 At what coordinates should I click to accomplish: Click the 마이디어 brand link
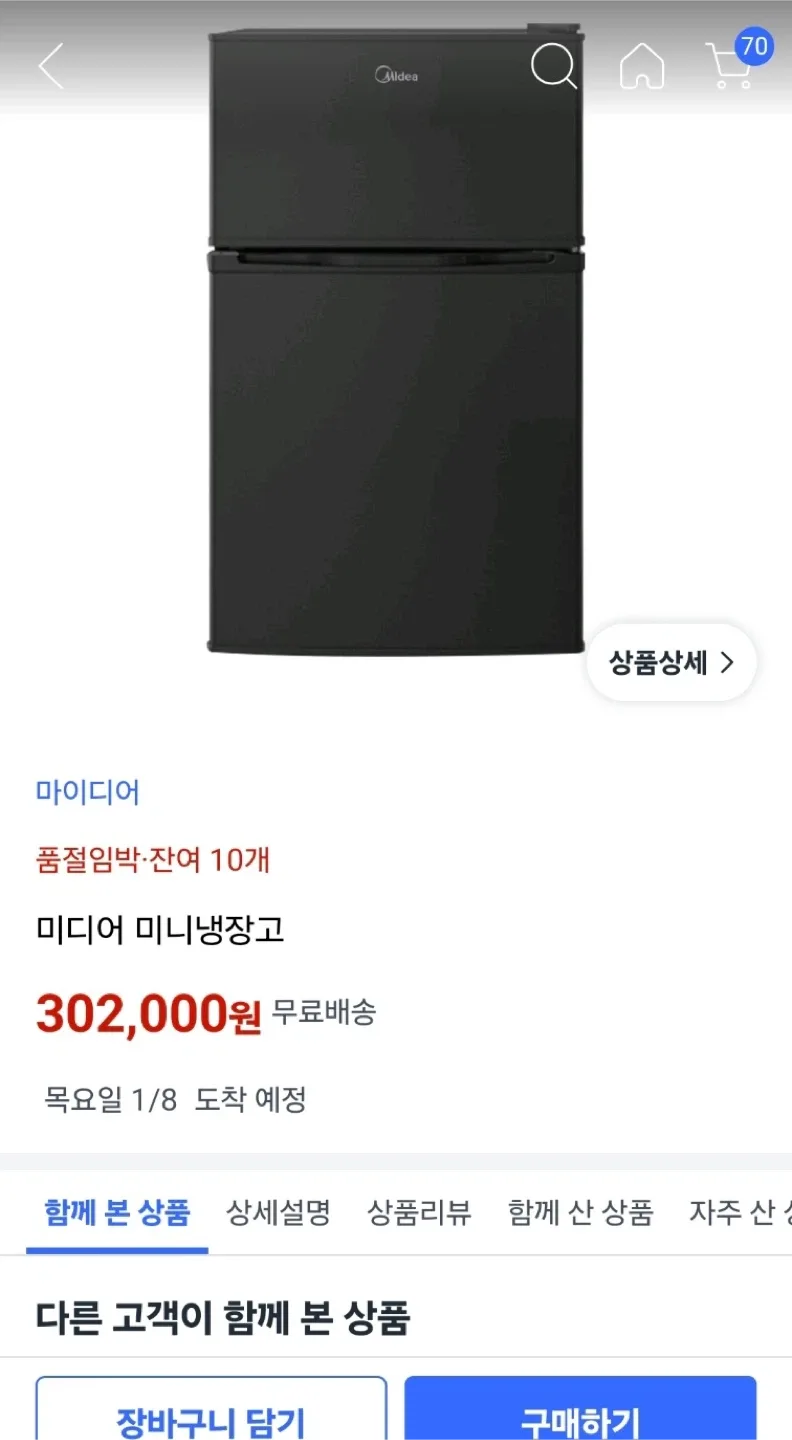coord(88,792)
